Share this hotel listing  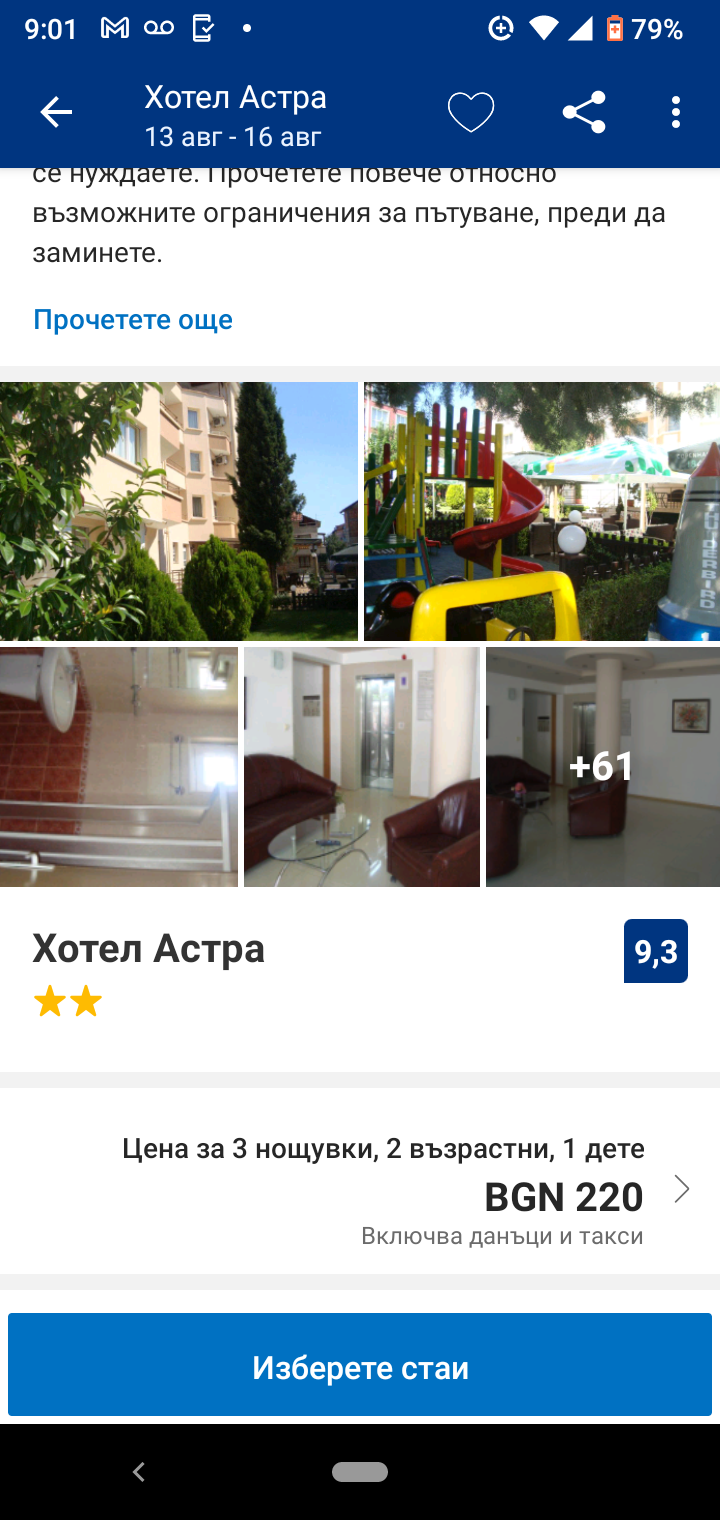tap(584, 113)
